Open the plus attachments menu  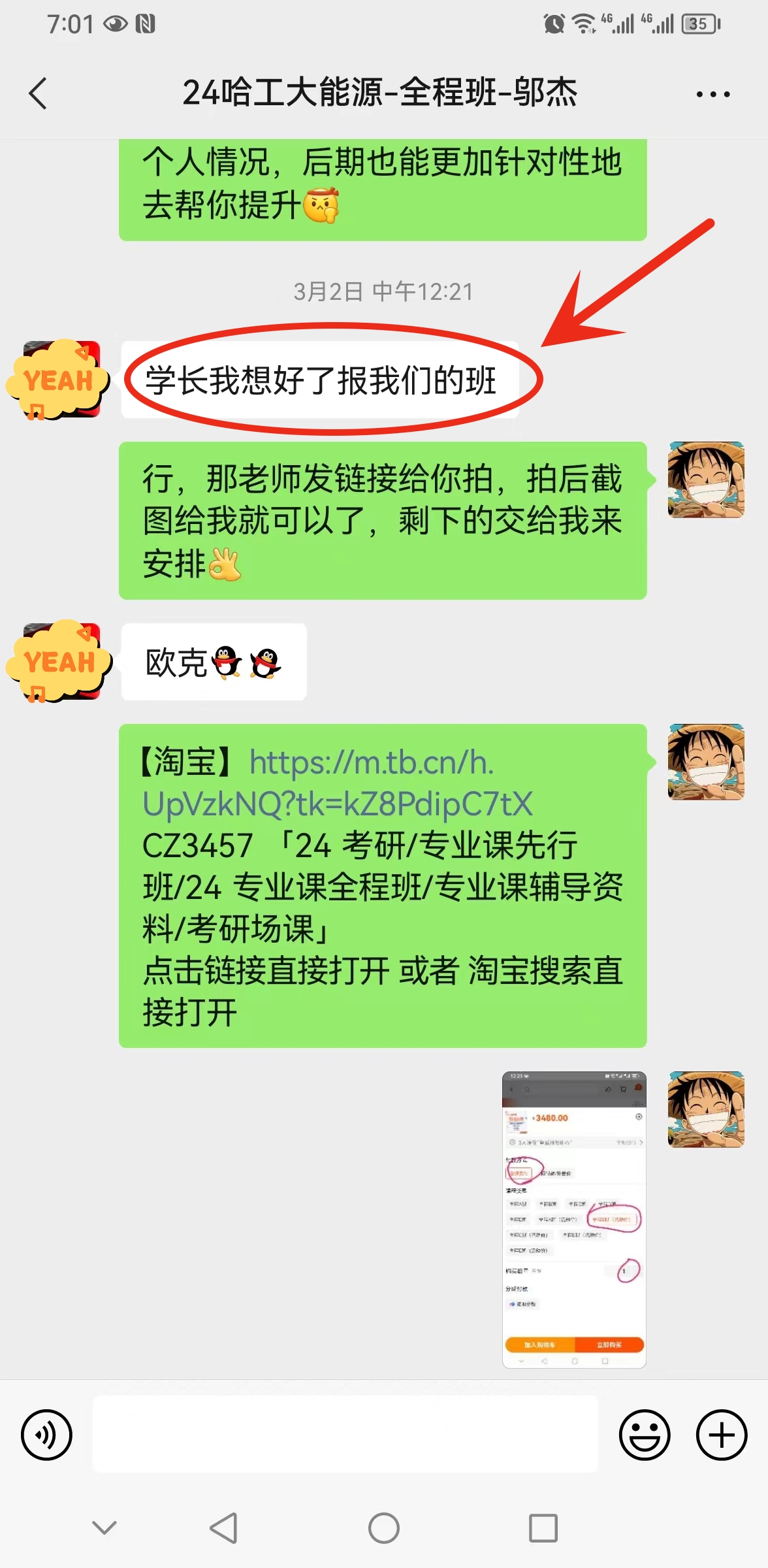pyautogui.click(x=721, y=1435)
